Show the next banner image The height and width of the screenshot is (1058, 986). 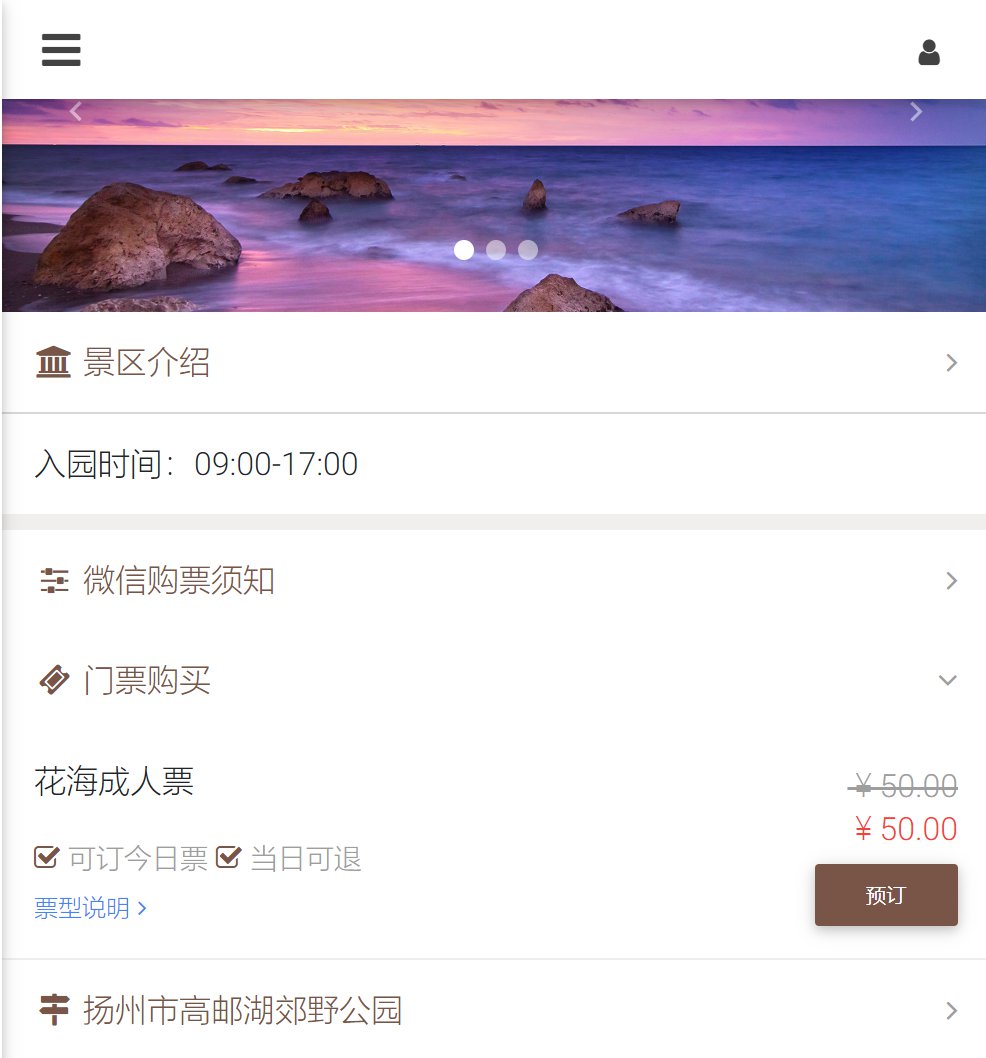point(915,112)
